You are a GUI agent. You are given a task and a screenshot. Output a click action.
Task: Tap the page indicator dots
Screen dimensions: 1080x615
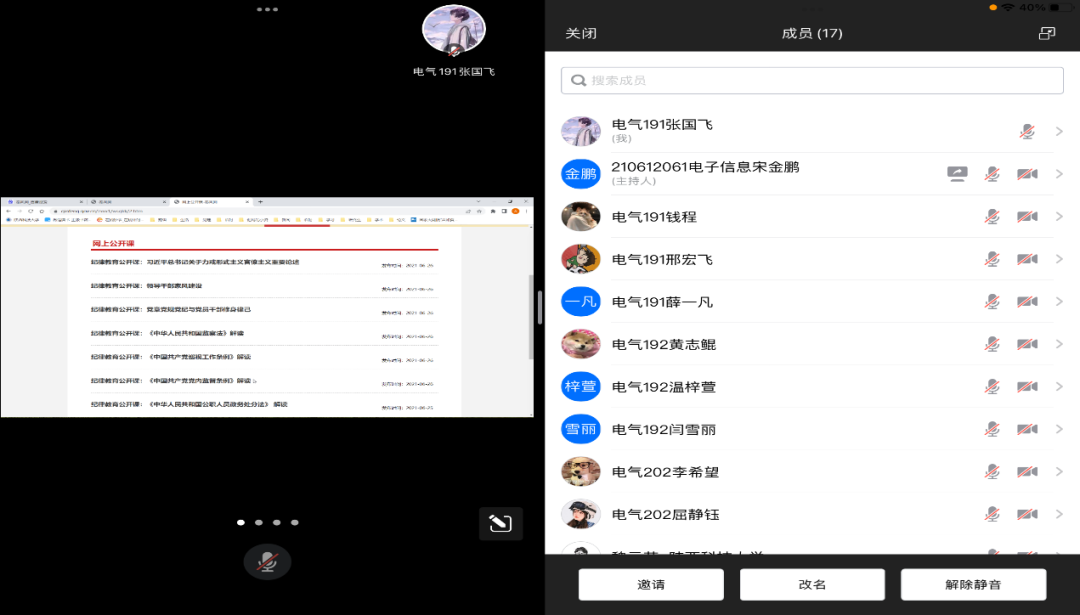coord(267,522)
